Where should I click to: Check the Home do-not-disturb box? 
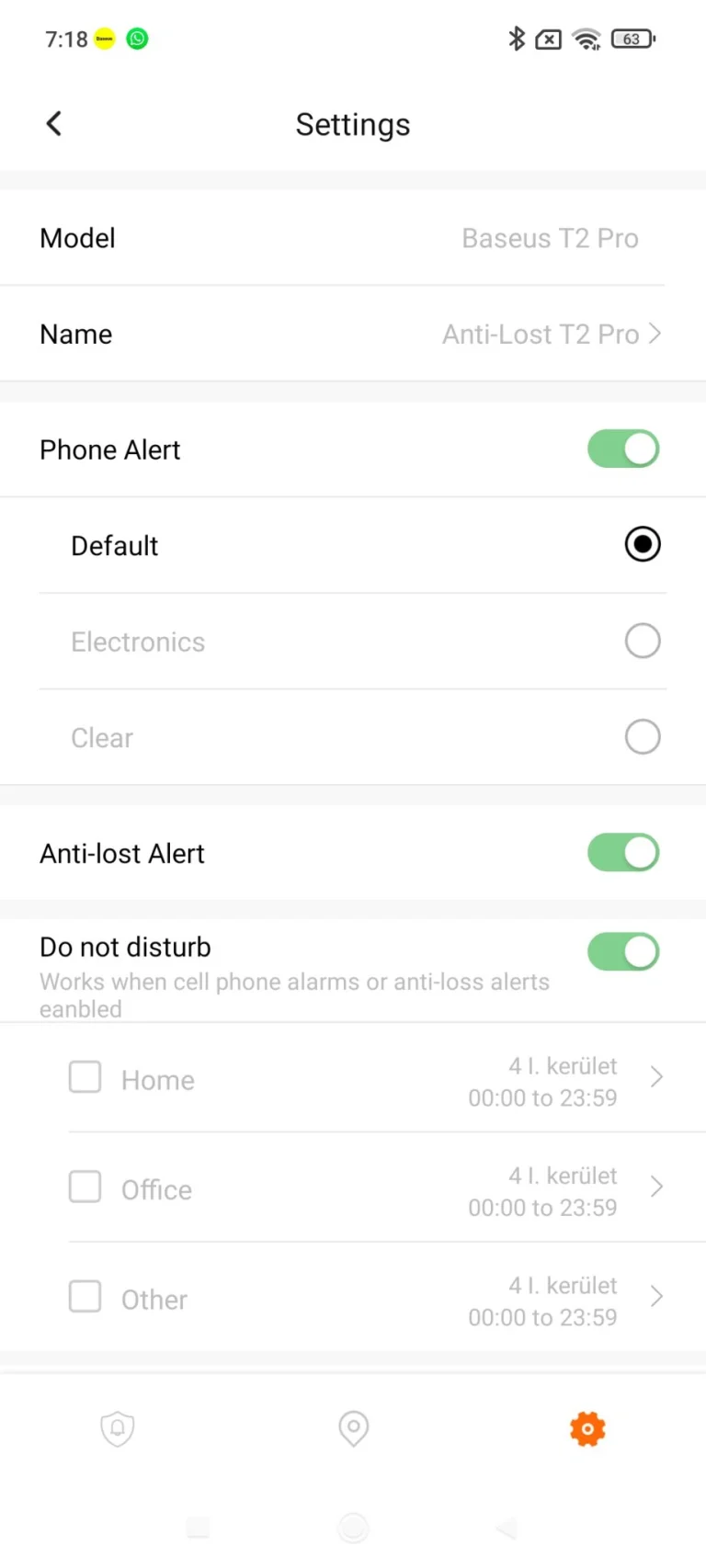coord(85,1077)
